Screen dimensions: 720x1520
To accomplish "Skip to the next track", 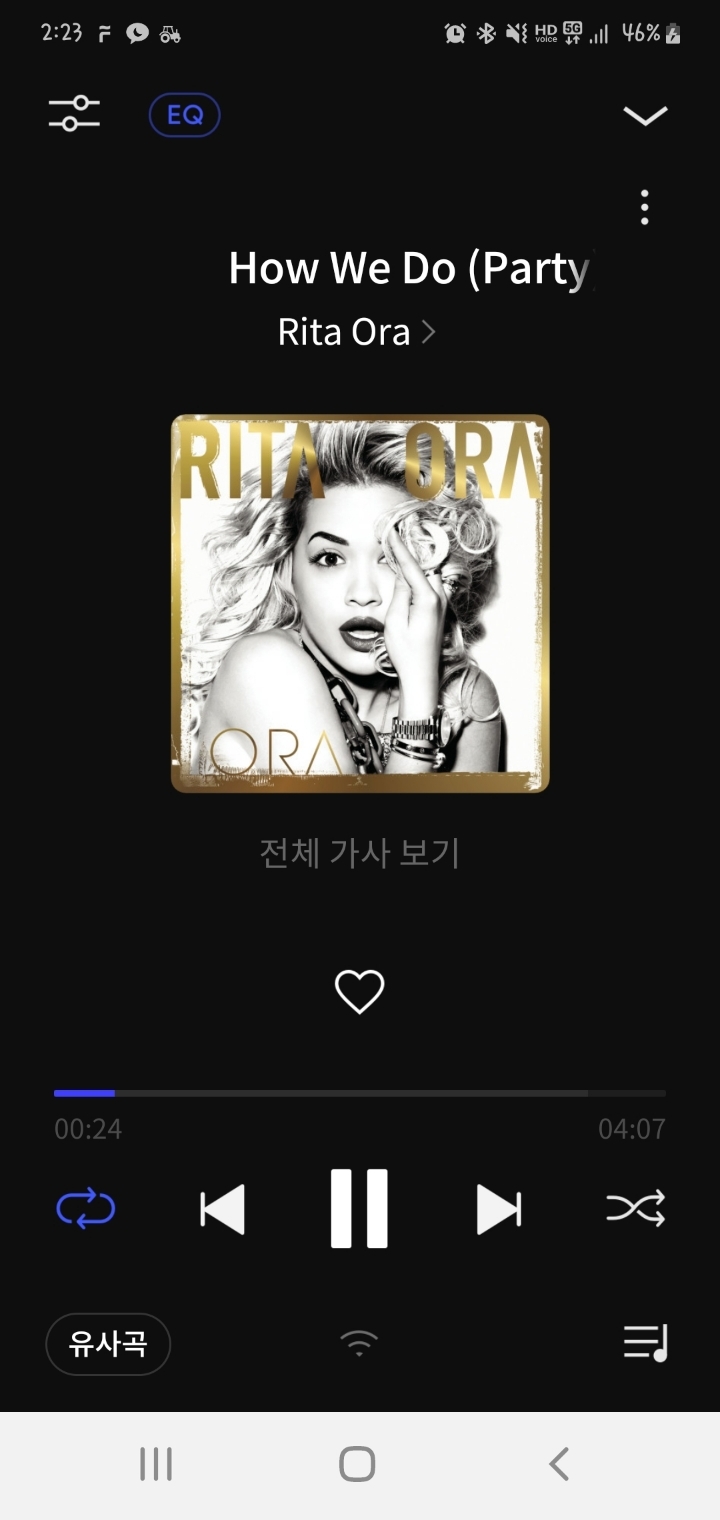I will click(498, 1209).
